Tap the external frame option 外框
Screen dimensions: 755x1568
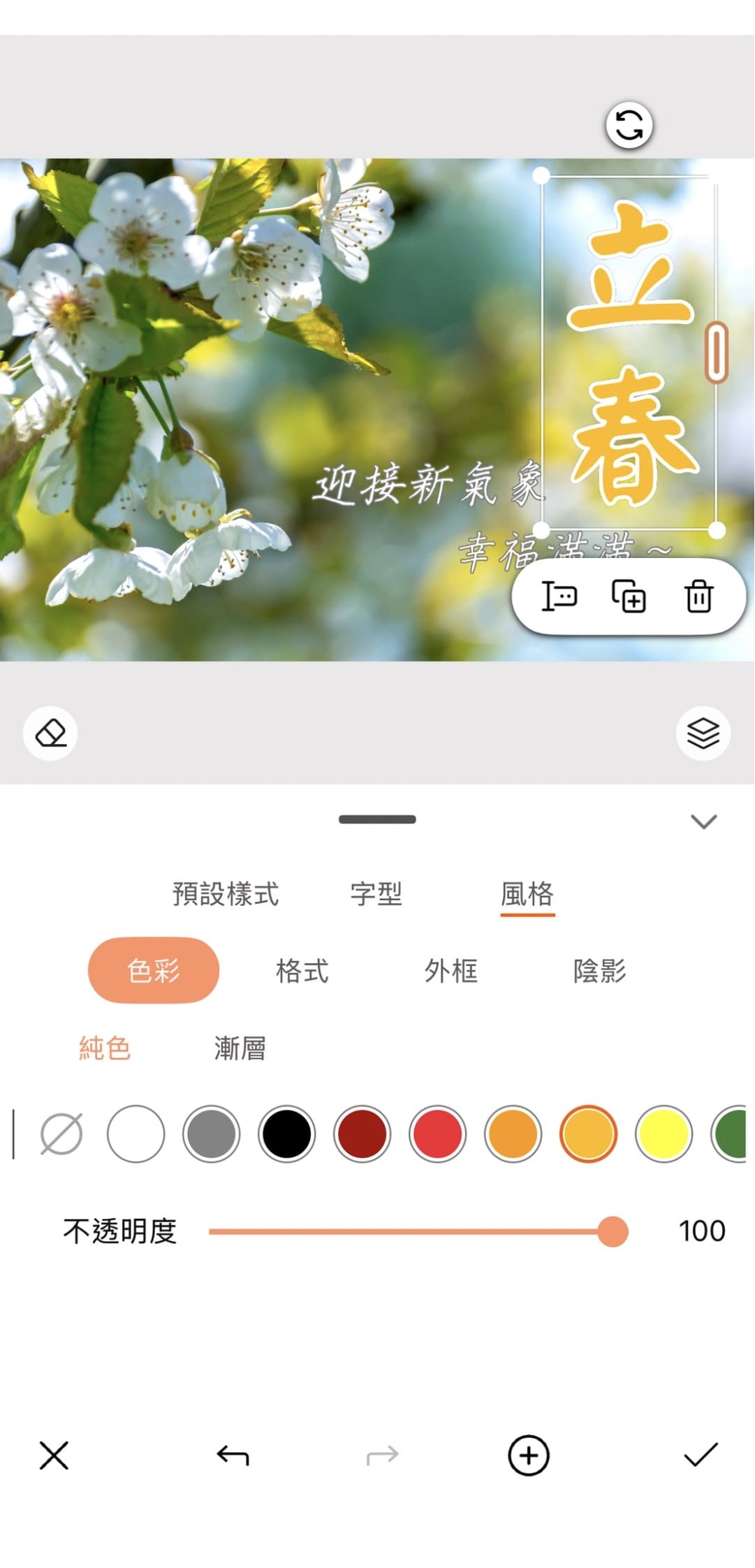[x=452, y=971]
